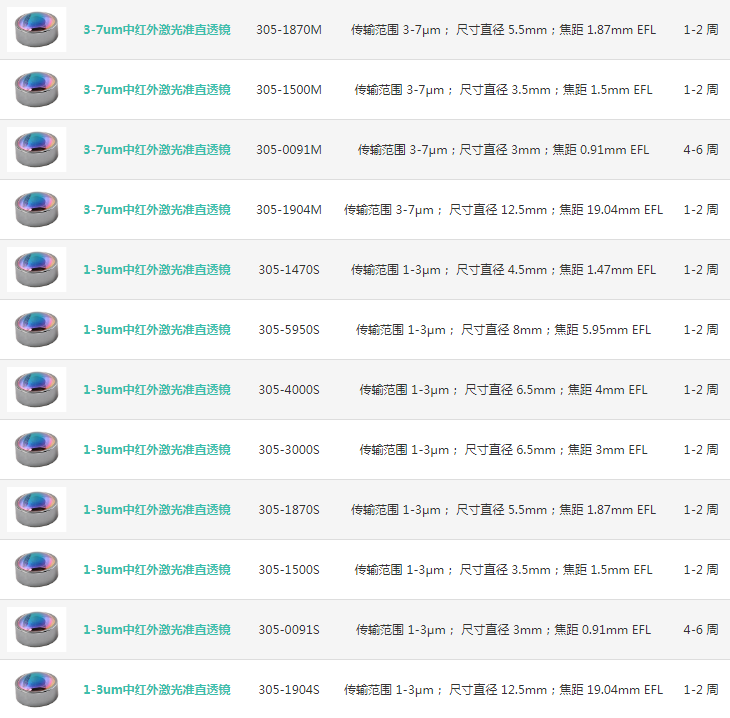Open the 3-7um lens row 305-1870M
The height and width of the screenshot is (718, 730).
coord(157,30)
